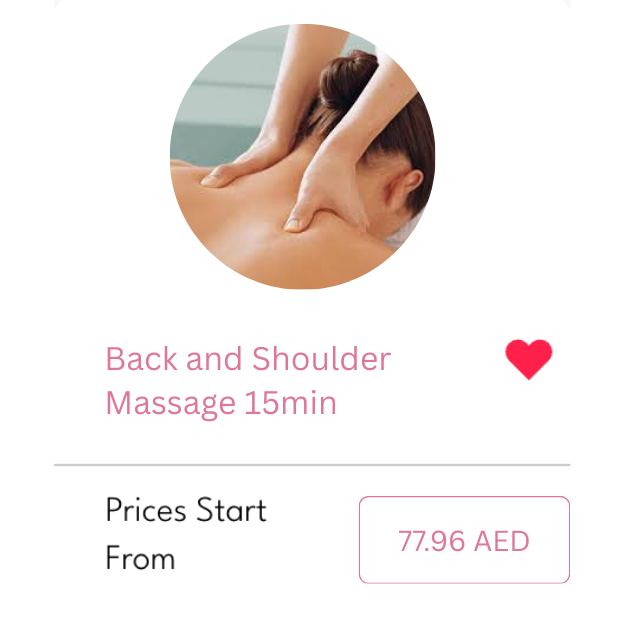
Task: Open the Back and Shoulder Massage photo
Action: (x=302, y=157)
